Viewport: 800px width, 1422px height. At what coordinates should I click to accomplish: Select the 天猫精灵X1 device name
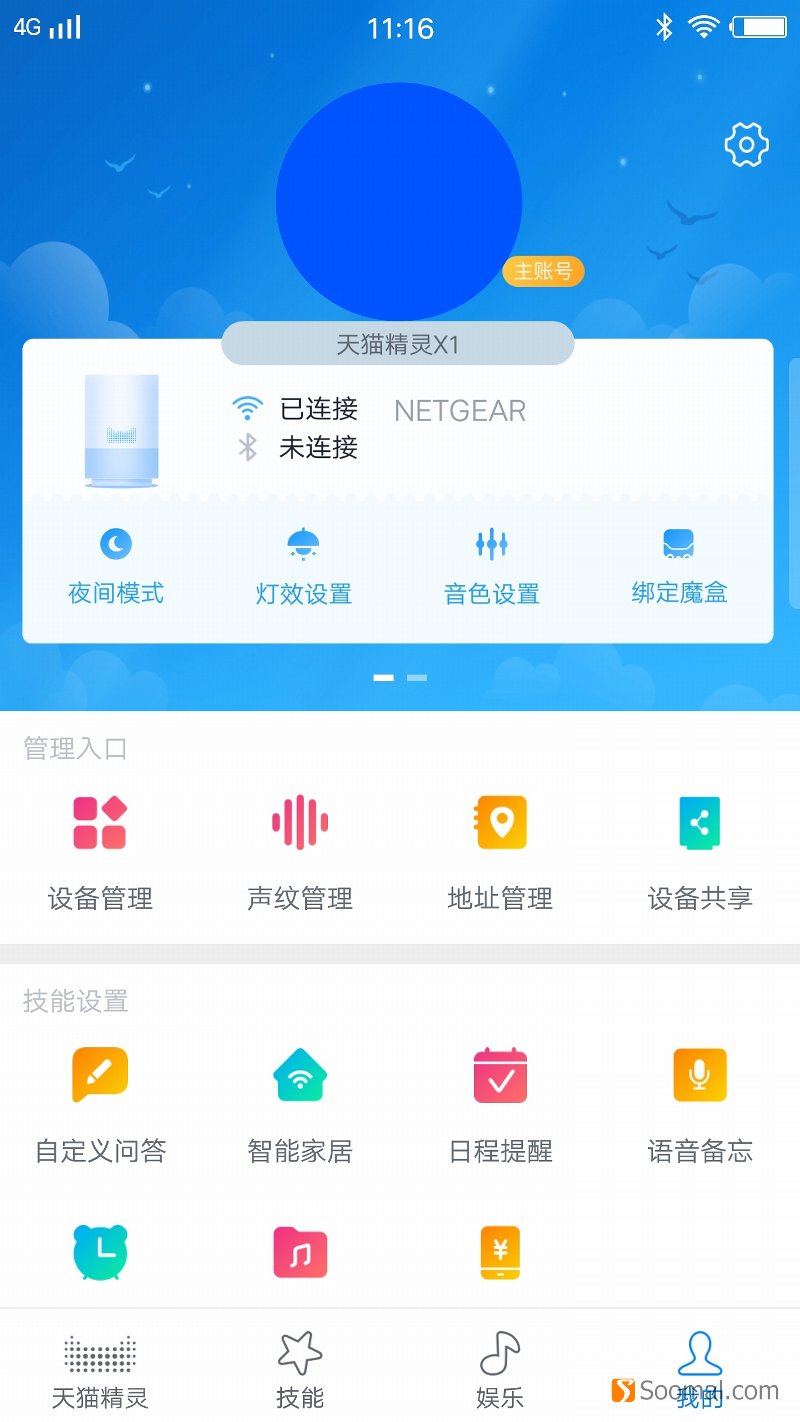click(x=399, y=342)
